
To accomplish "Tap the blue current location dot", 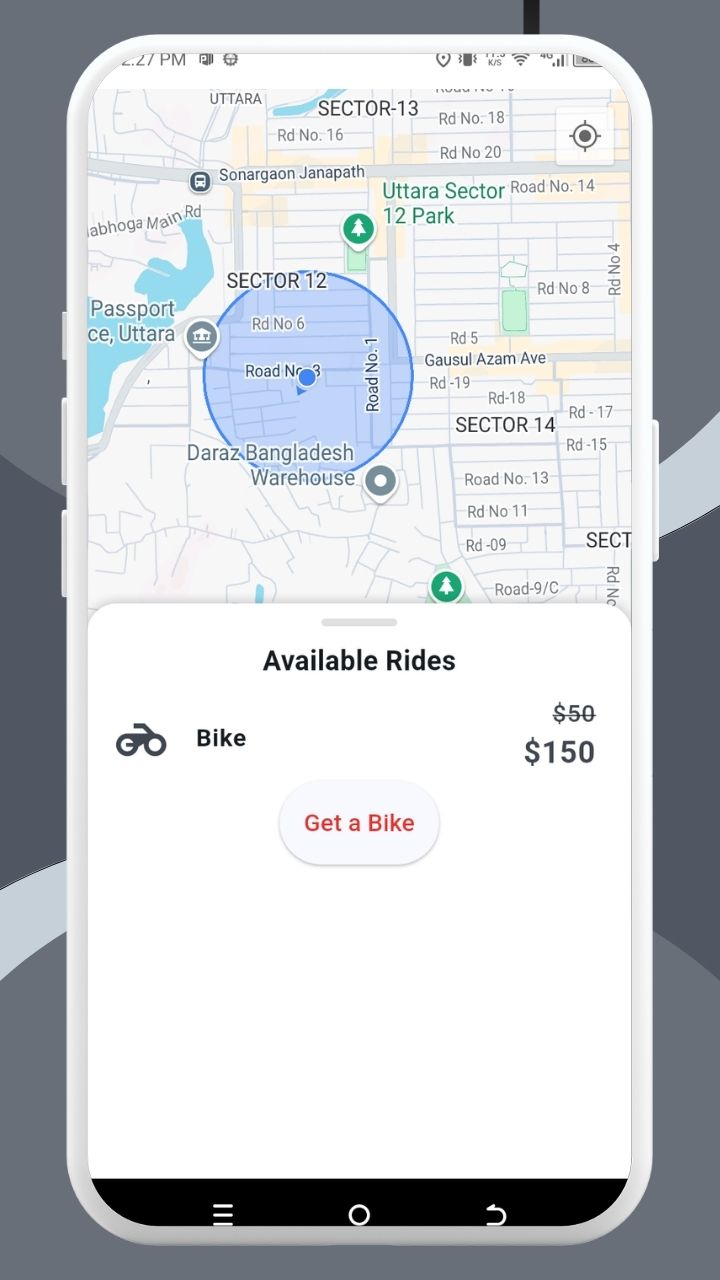I will click(x=307, y=376).
